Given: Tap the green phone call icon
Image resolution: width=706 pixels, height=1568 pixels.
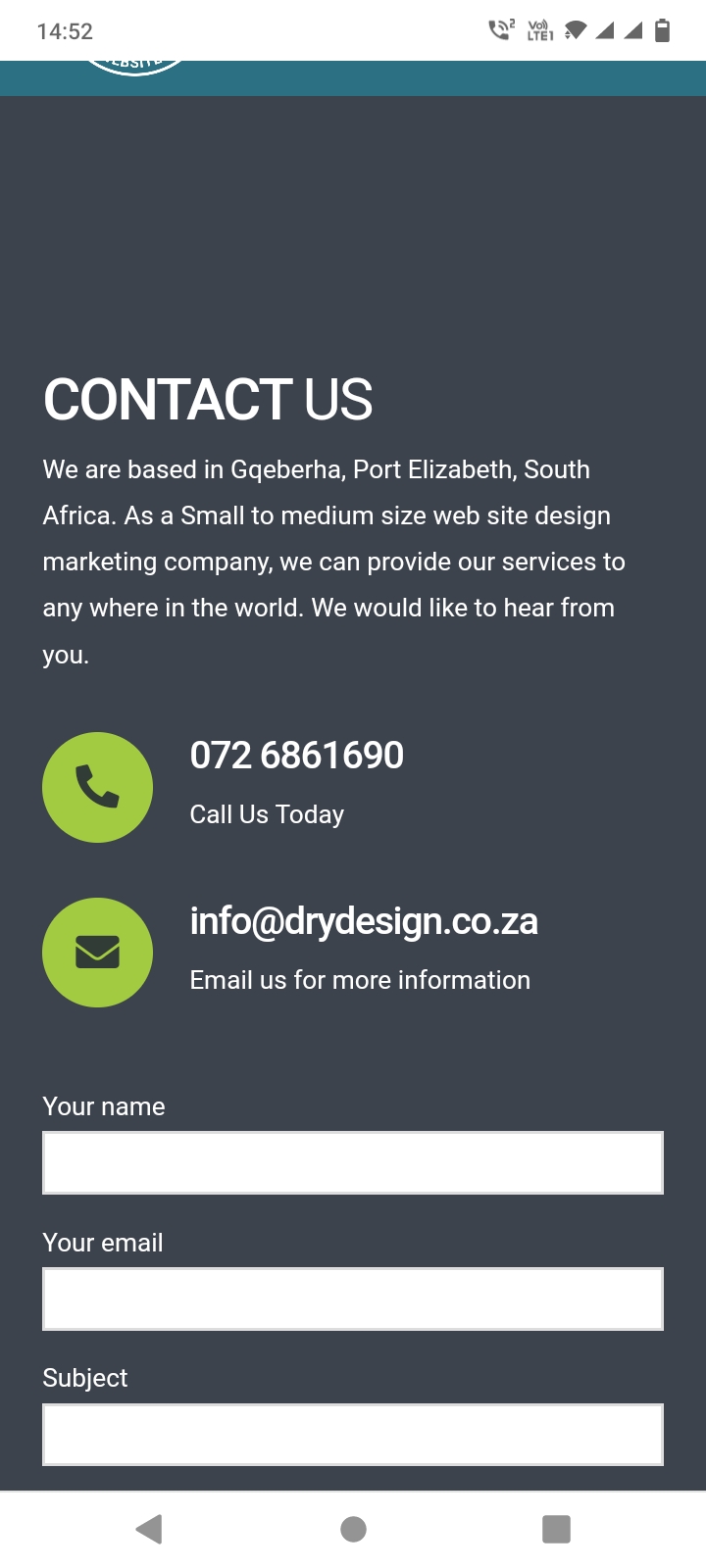Looking at the screenshot, I should [x=97, y=787].
